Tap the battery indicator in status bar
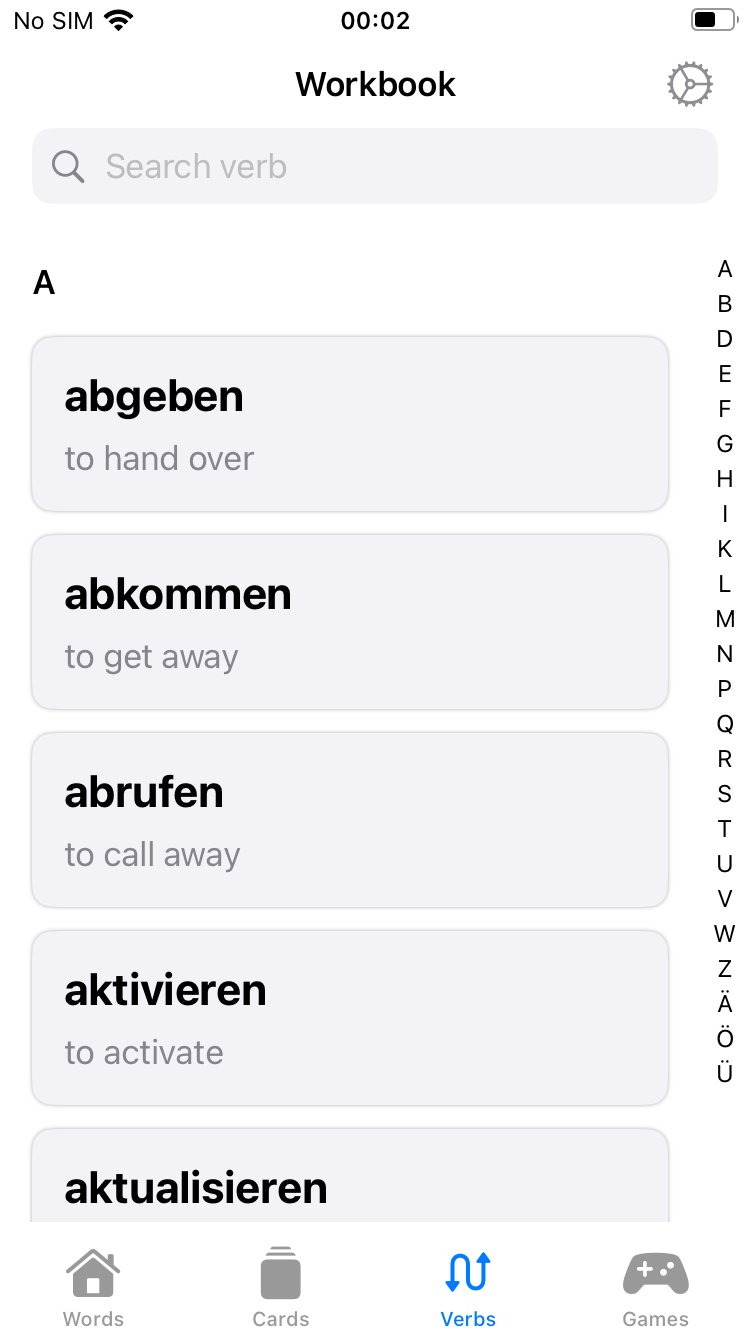 [712, 18]
